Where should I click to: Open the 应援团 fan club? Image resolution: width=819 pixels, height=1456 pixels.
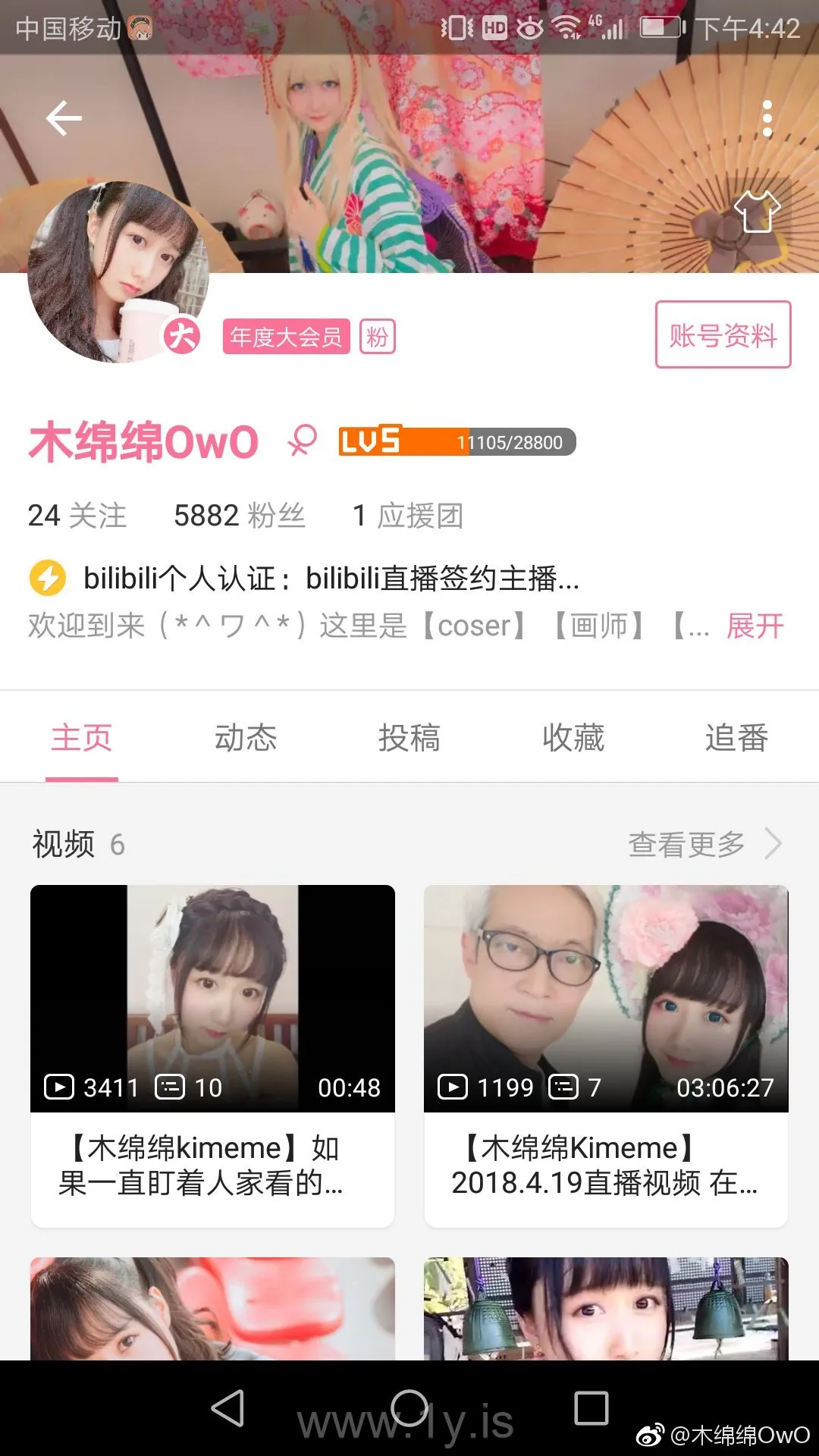(408, 516)
